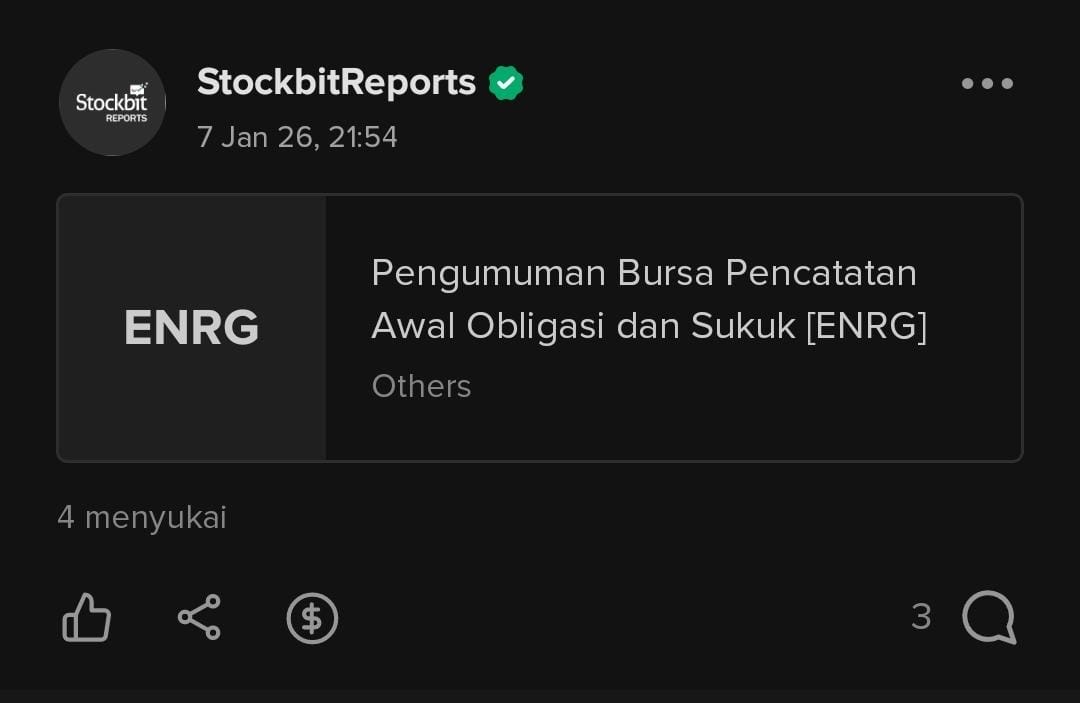Open the three-dot overflow menu
Screen dimensions: 1080x703
click(x=987, y=84)
